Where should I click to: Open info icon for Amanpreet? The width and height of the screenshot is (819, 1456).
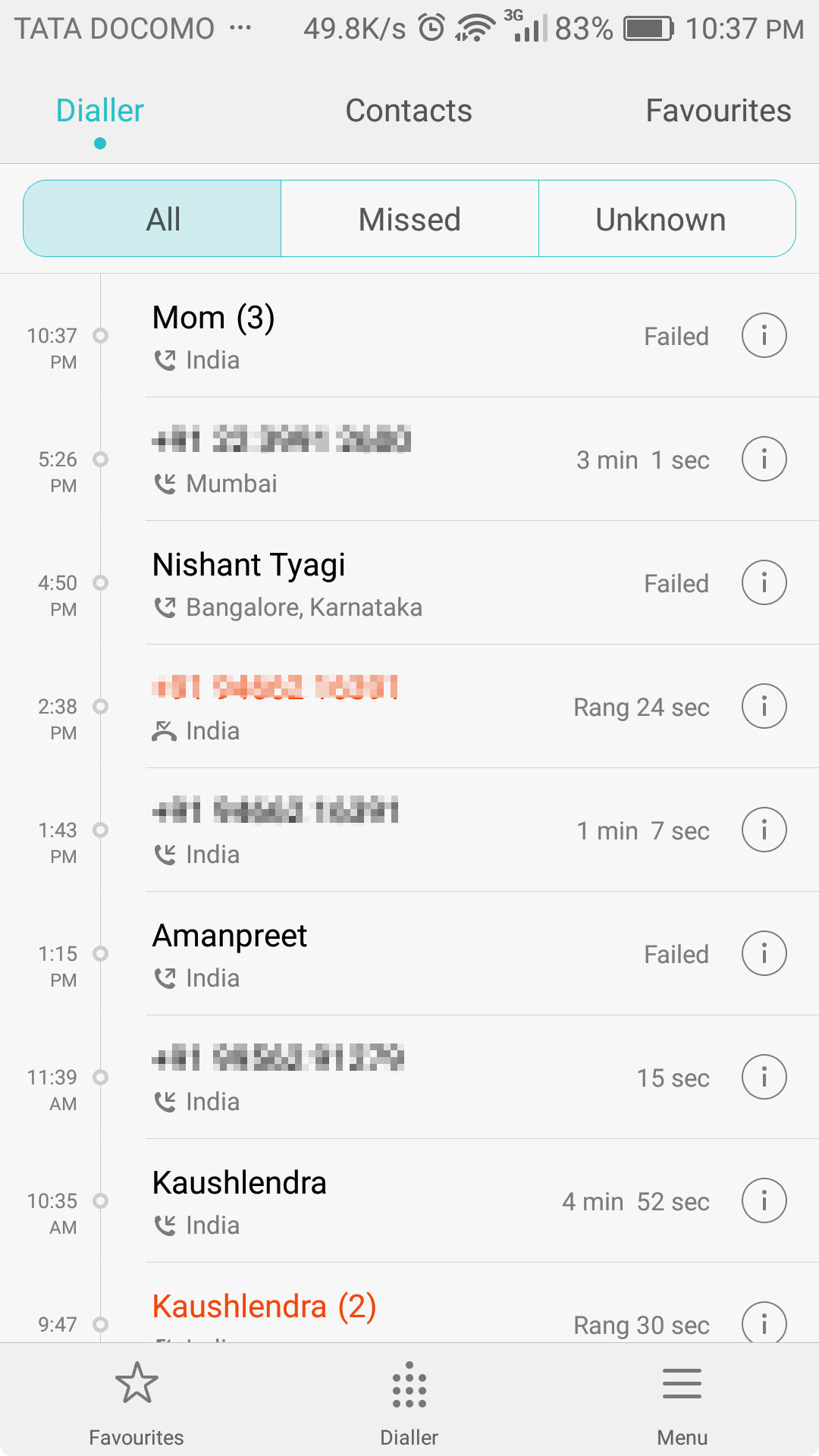click(764, 953)
